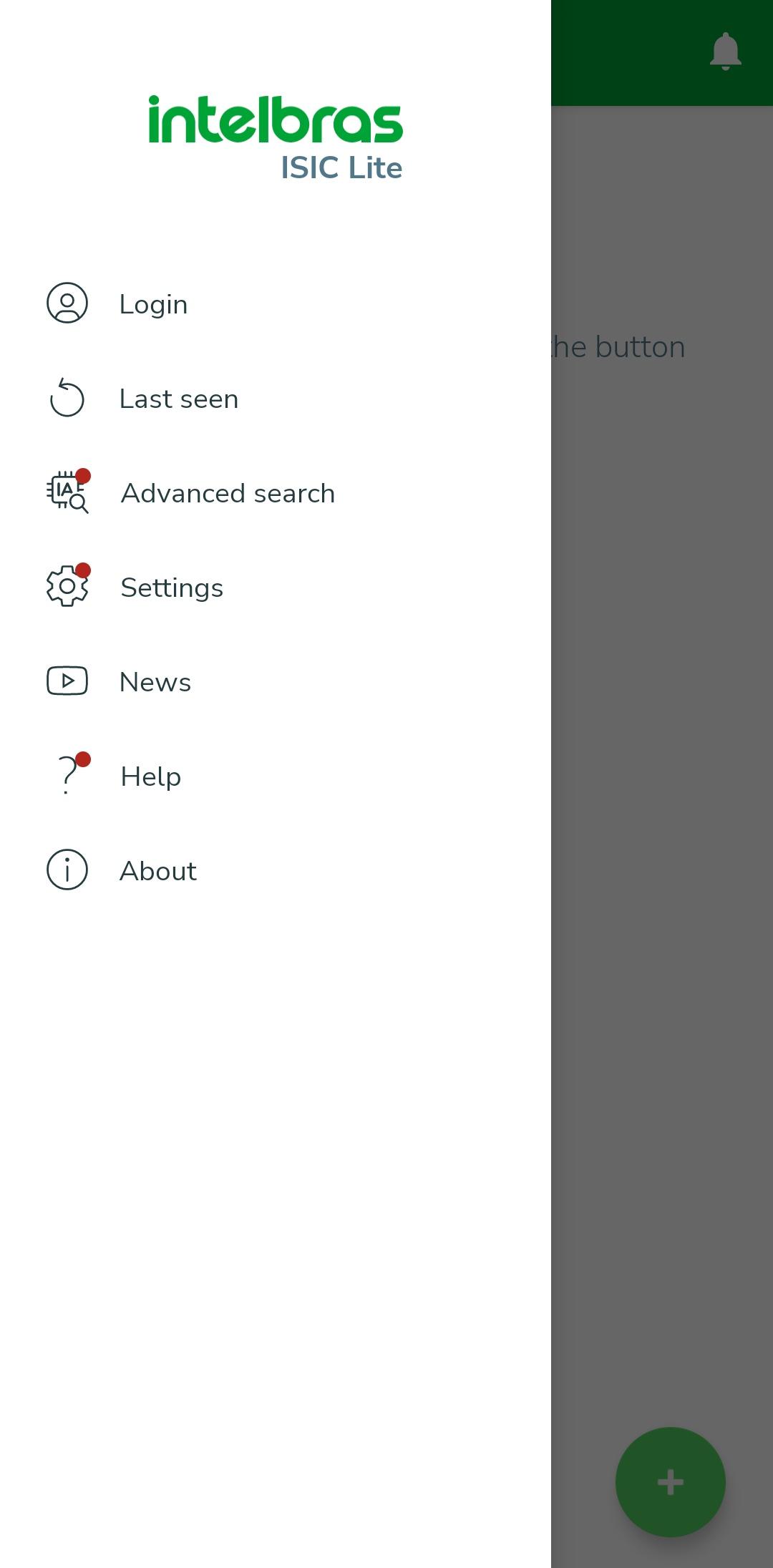
Task: Open Last seen from the drawer
Action: click(276, 398)
